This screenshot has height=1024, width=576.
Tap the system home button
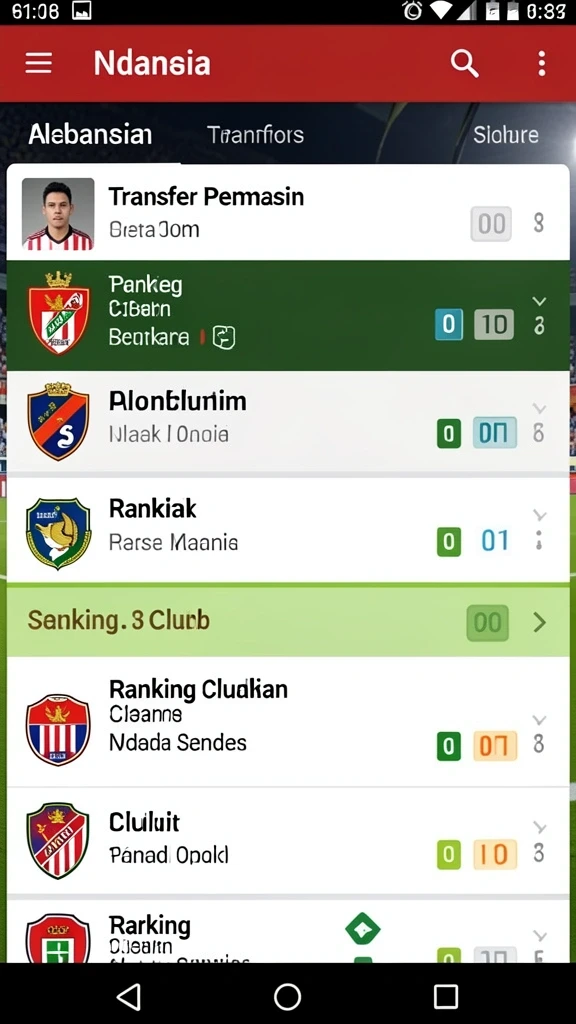[287, 997]
